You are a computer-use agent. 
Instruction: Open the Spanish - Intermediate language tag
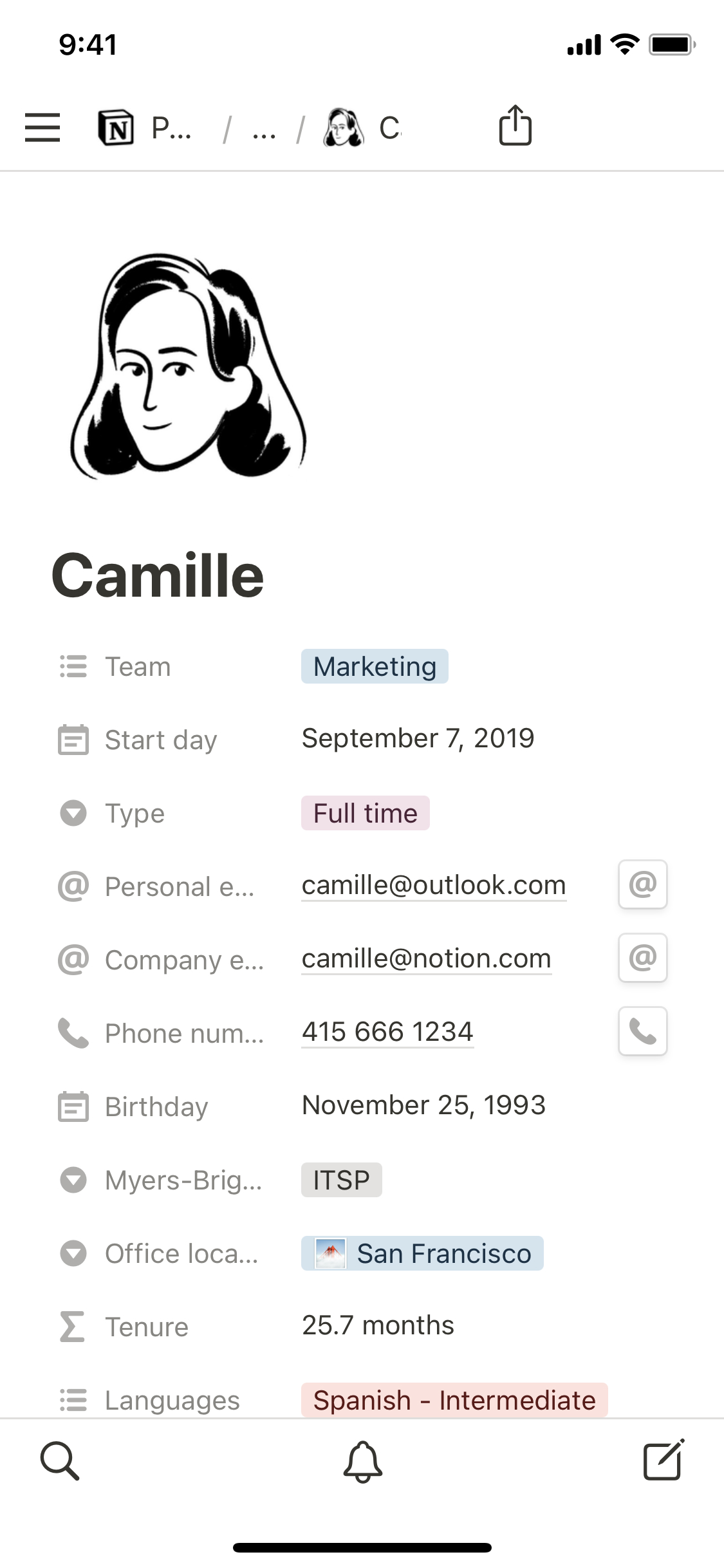pos(454,1400)
